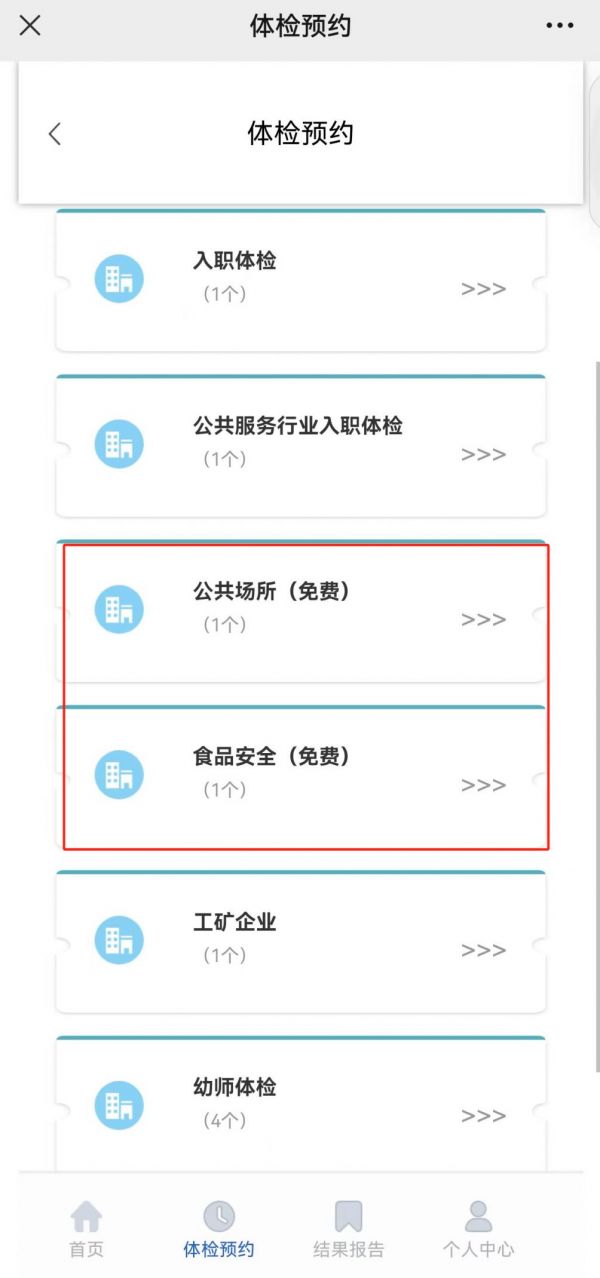Select 公共服务行业入职体检 card
Screen dimensions: 600x1278
tap(301, 446)
